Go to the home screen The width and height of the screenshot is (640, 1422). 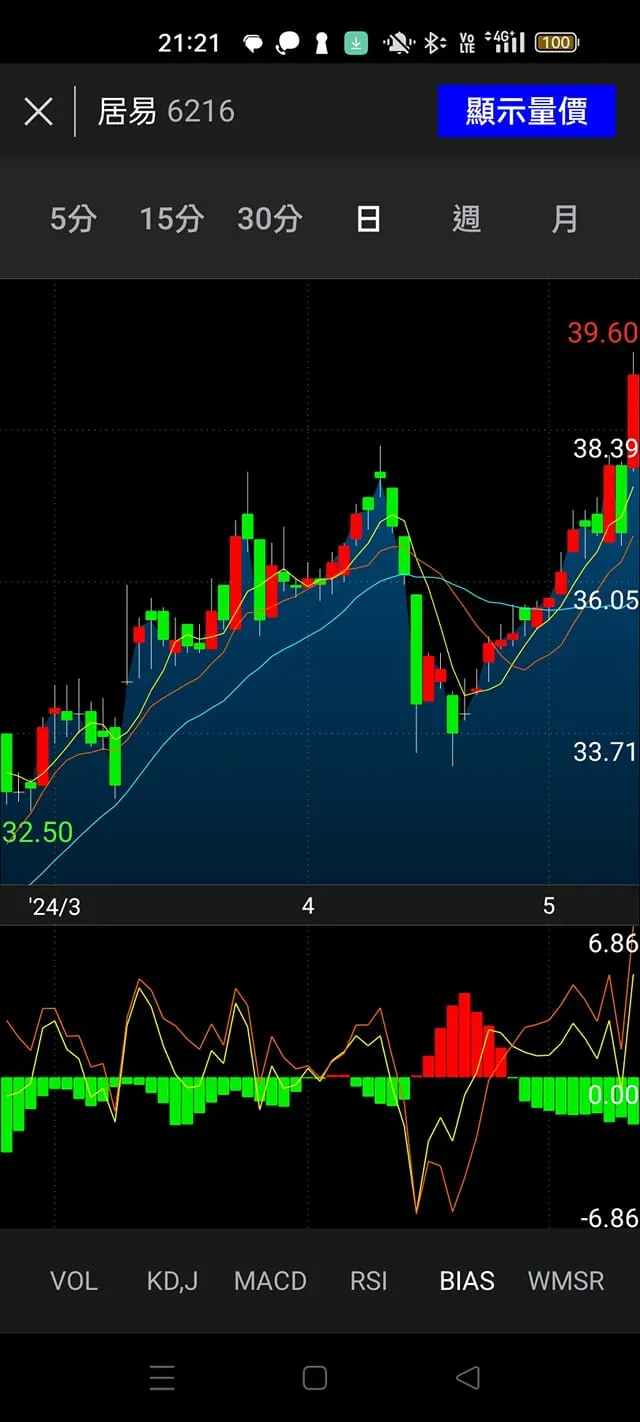click(314, 1378)
